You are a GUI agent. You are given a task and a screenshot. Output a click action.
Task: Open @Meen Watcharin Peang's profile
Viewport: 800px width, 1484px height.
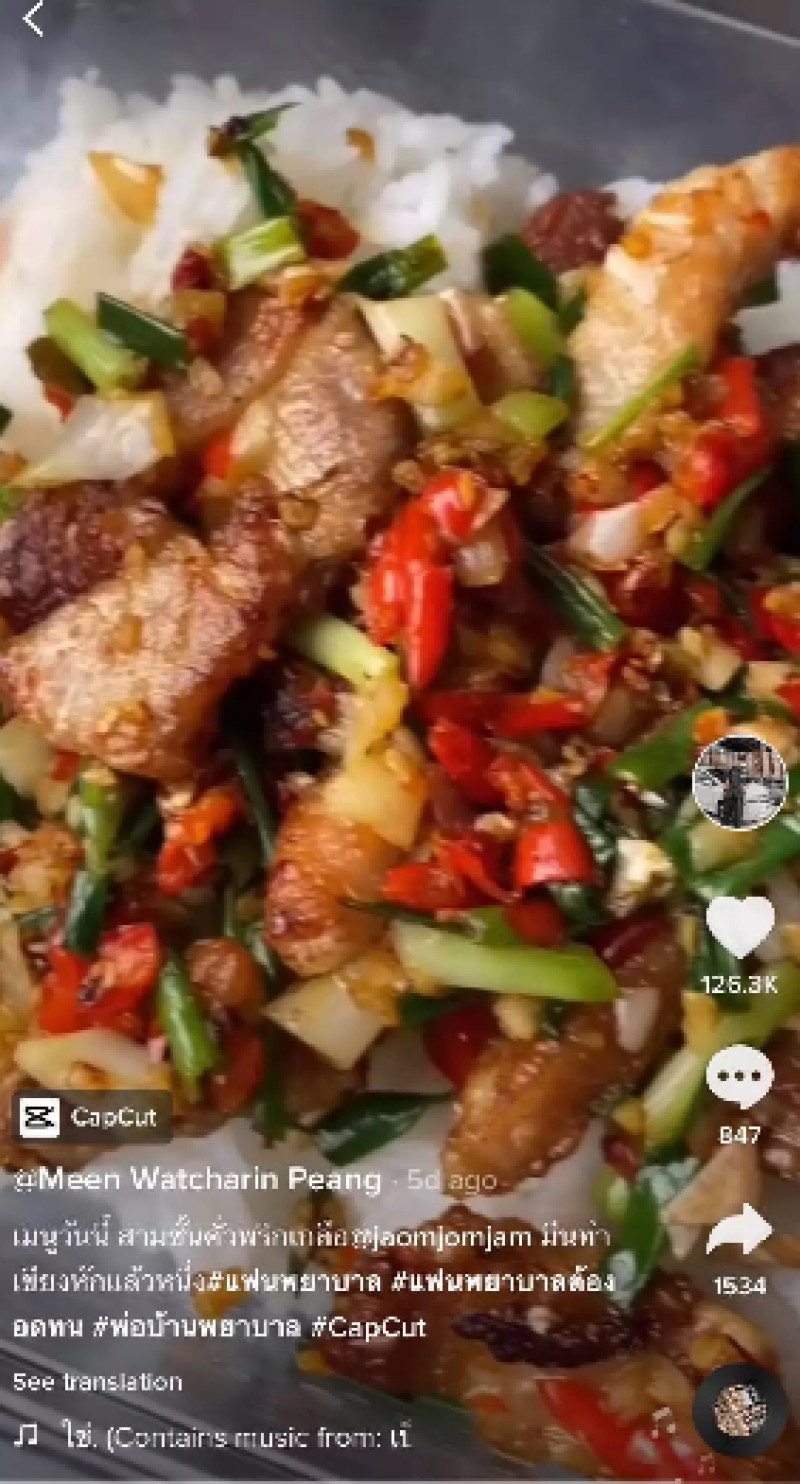pyautogui.click(x=197, y=1180)
